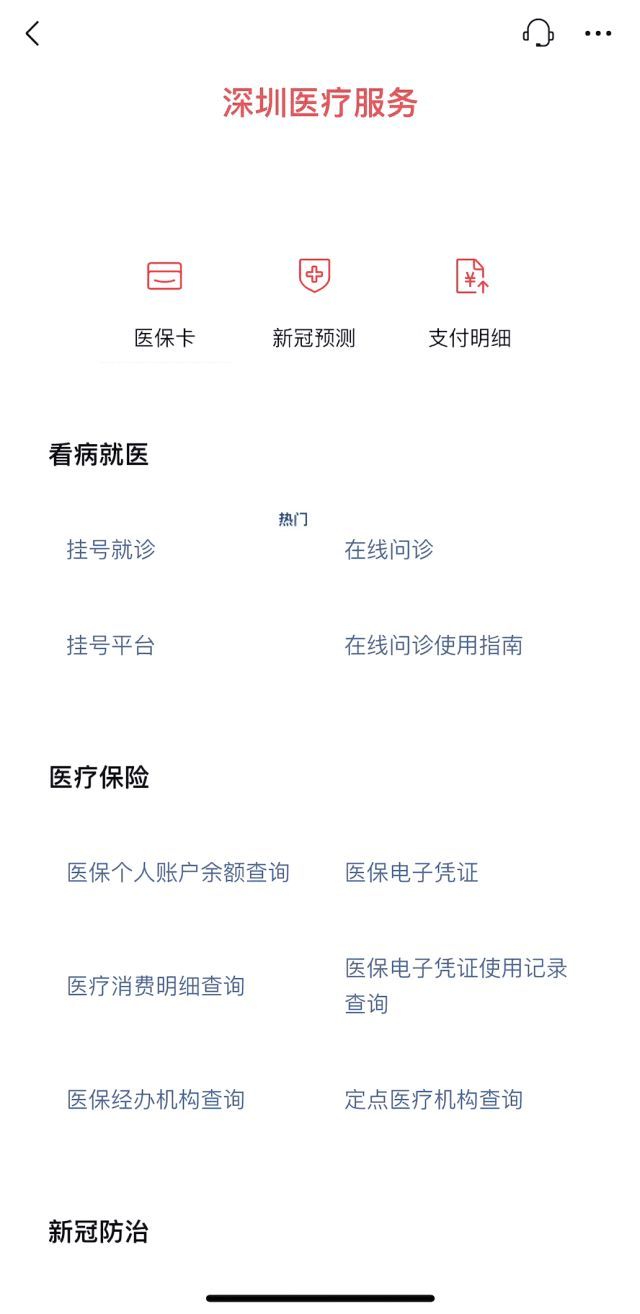Open 医疗消费明细查询

pos(156,986)
